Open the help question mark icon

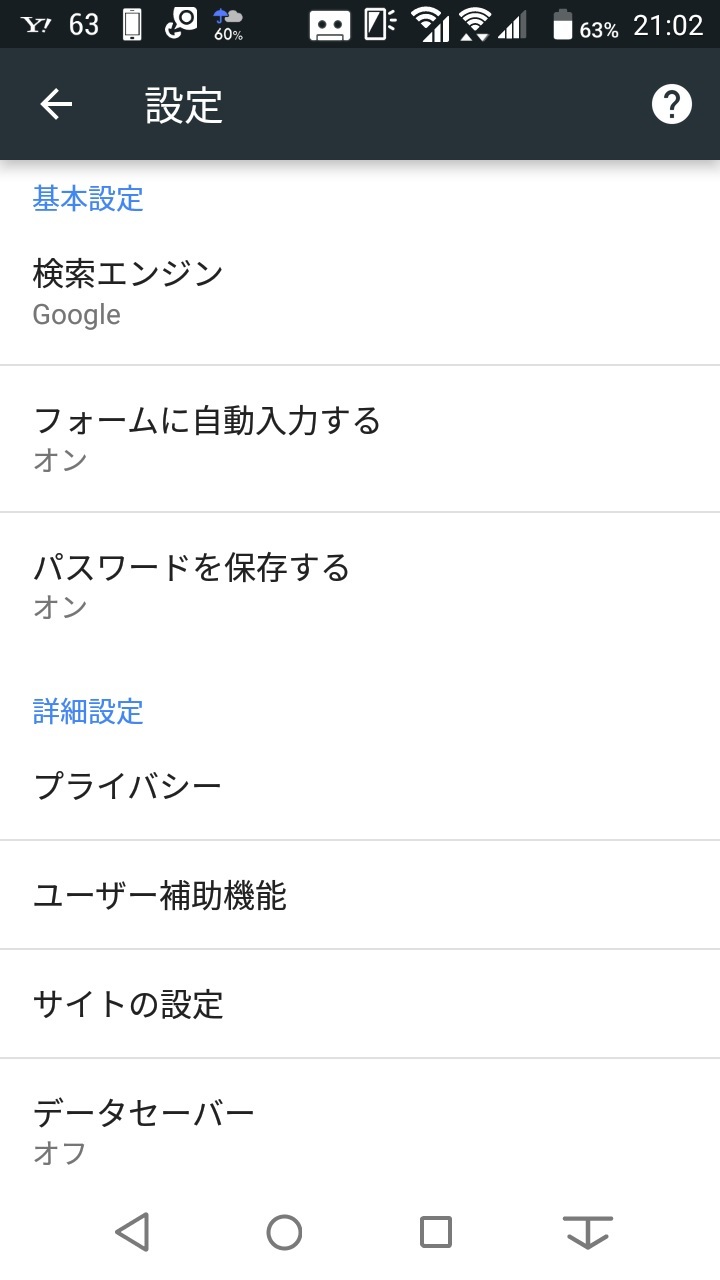pos(671,104)
